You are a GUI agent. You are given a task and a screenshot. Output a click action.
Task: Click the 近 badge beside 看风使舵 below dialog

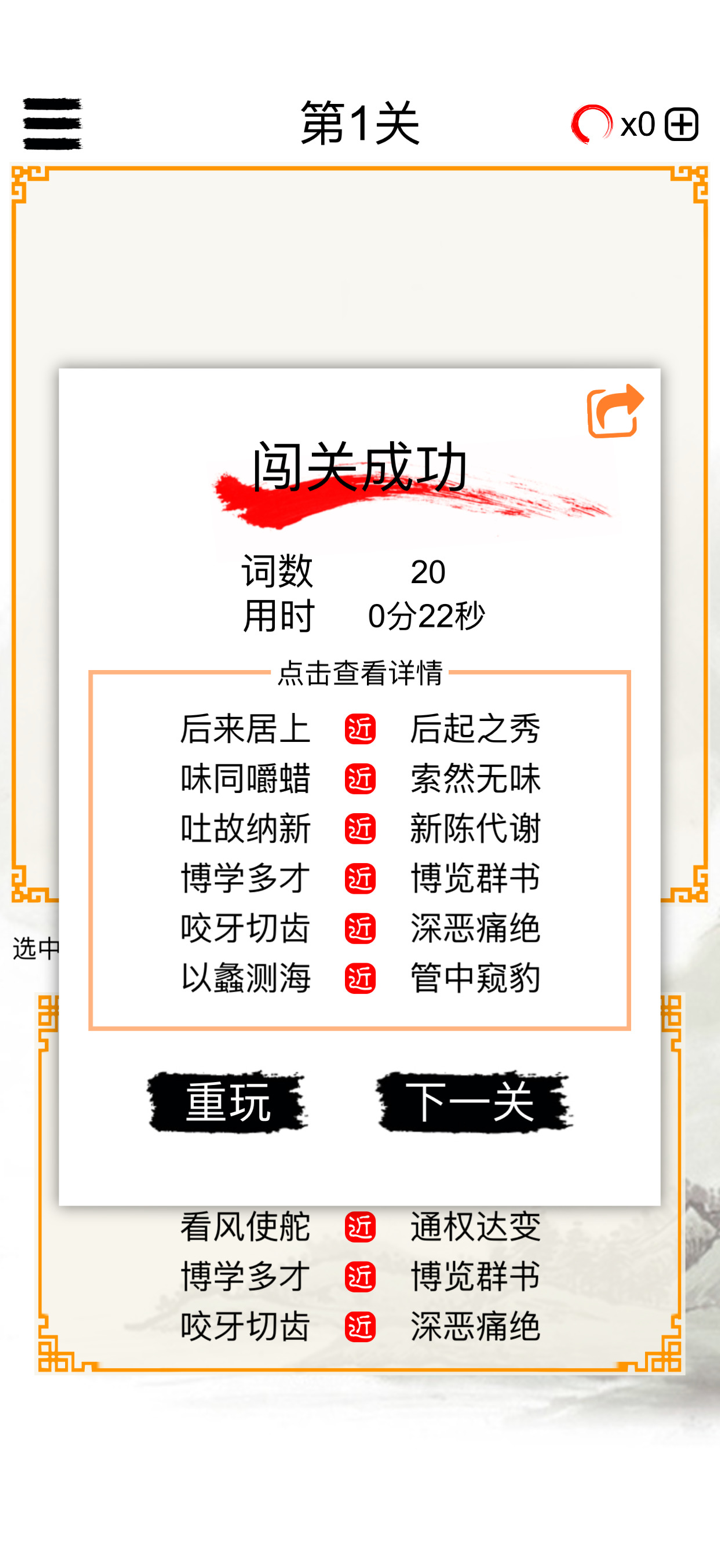point(360,1226)
